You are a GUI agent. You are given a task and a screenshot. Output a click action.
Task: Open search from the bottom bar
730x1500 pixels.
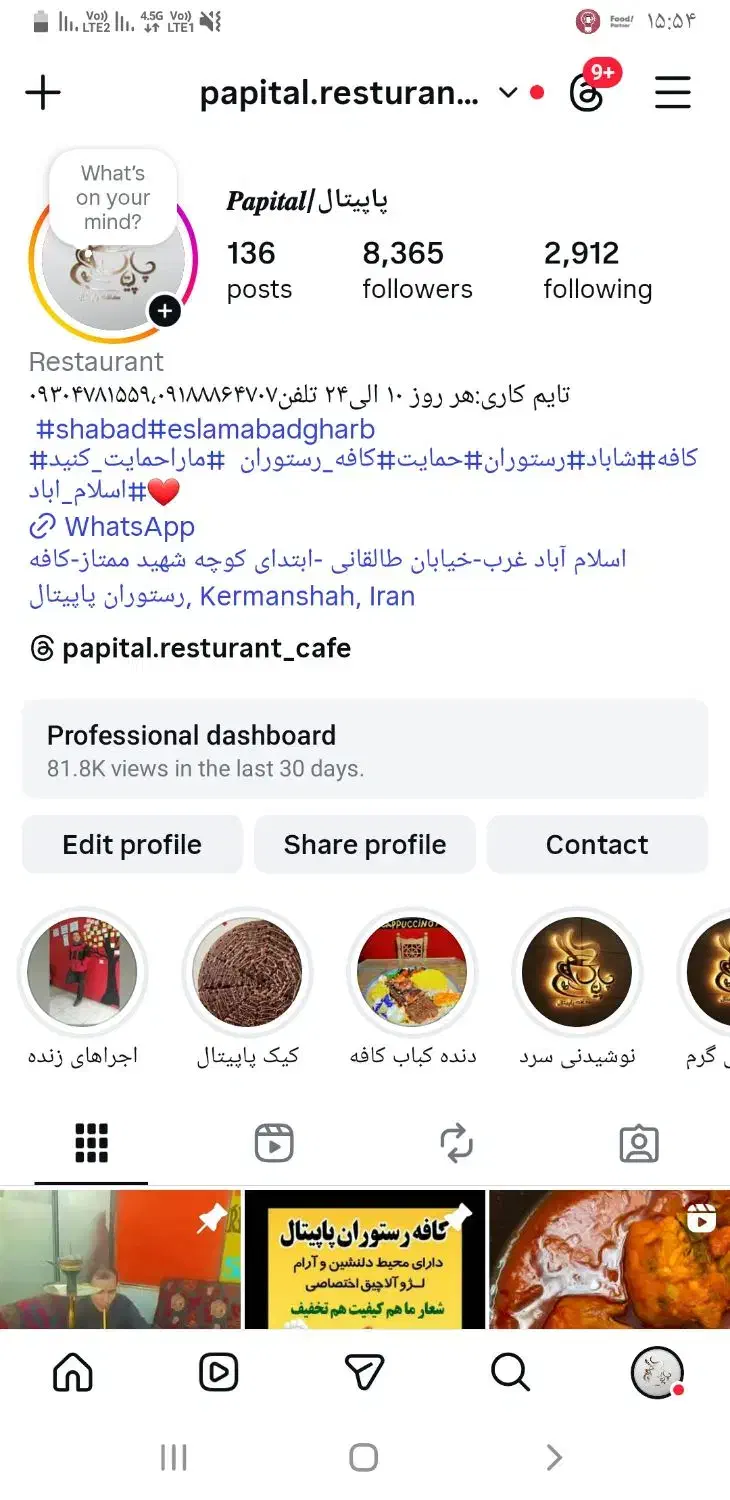[x=510, y=1373]
